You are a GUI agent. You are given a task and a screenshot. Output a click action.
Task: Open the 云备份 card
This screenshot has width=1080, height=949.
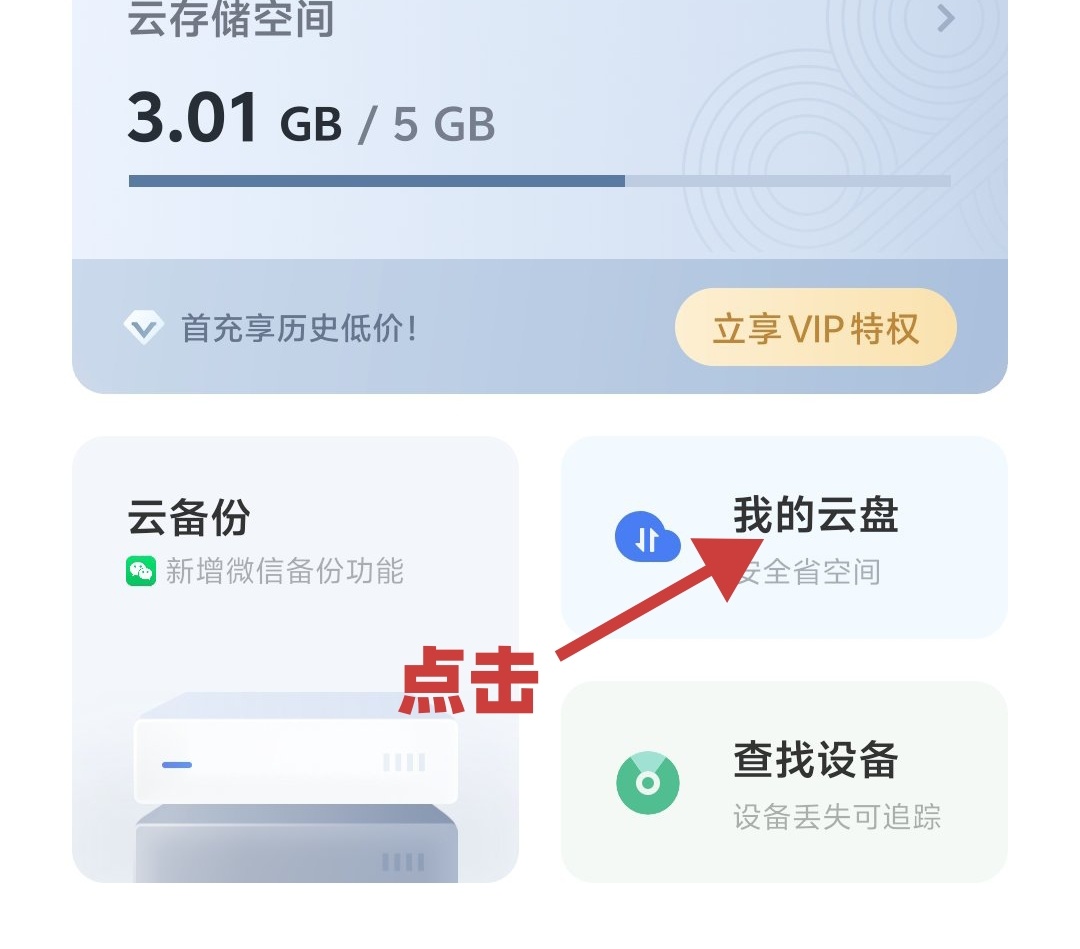pyautogui.click(x=295, y=658)
